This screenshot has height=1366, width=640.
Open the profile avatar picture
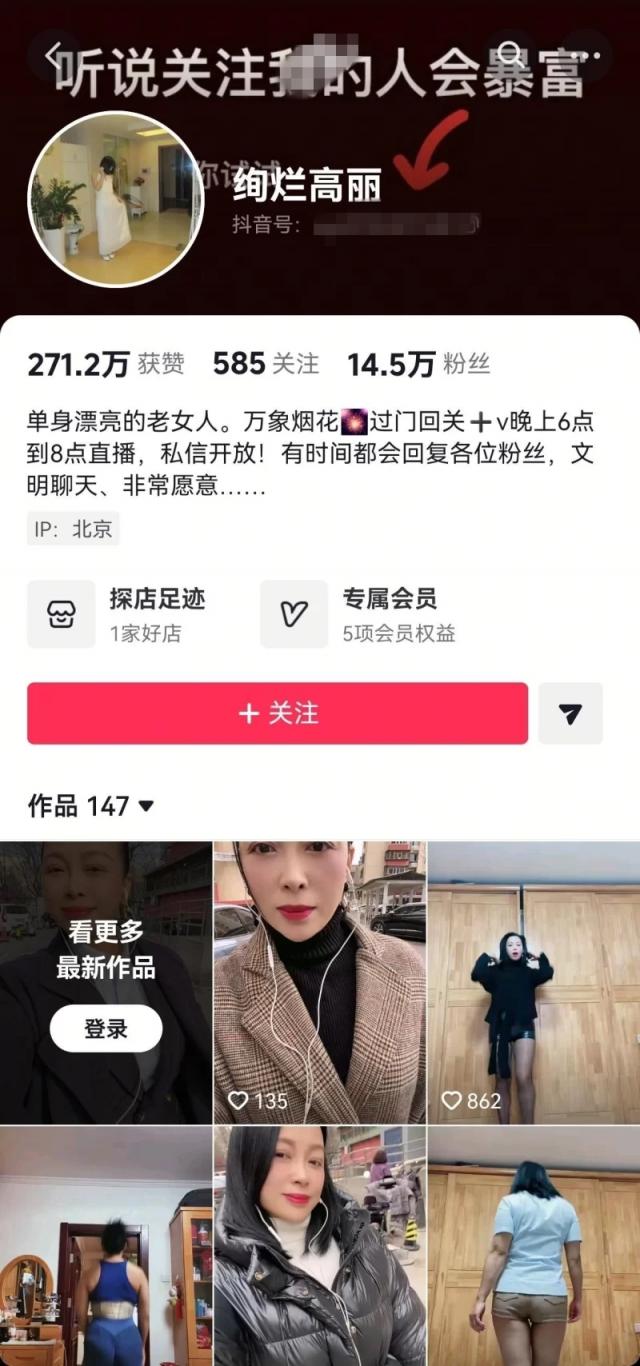pos(116,199)
